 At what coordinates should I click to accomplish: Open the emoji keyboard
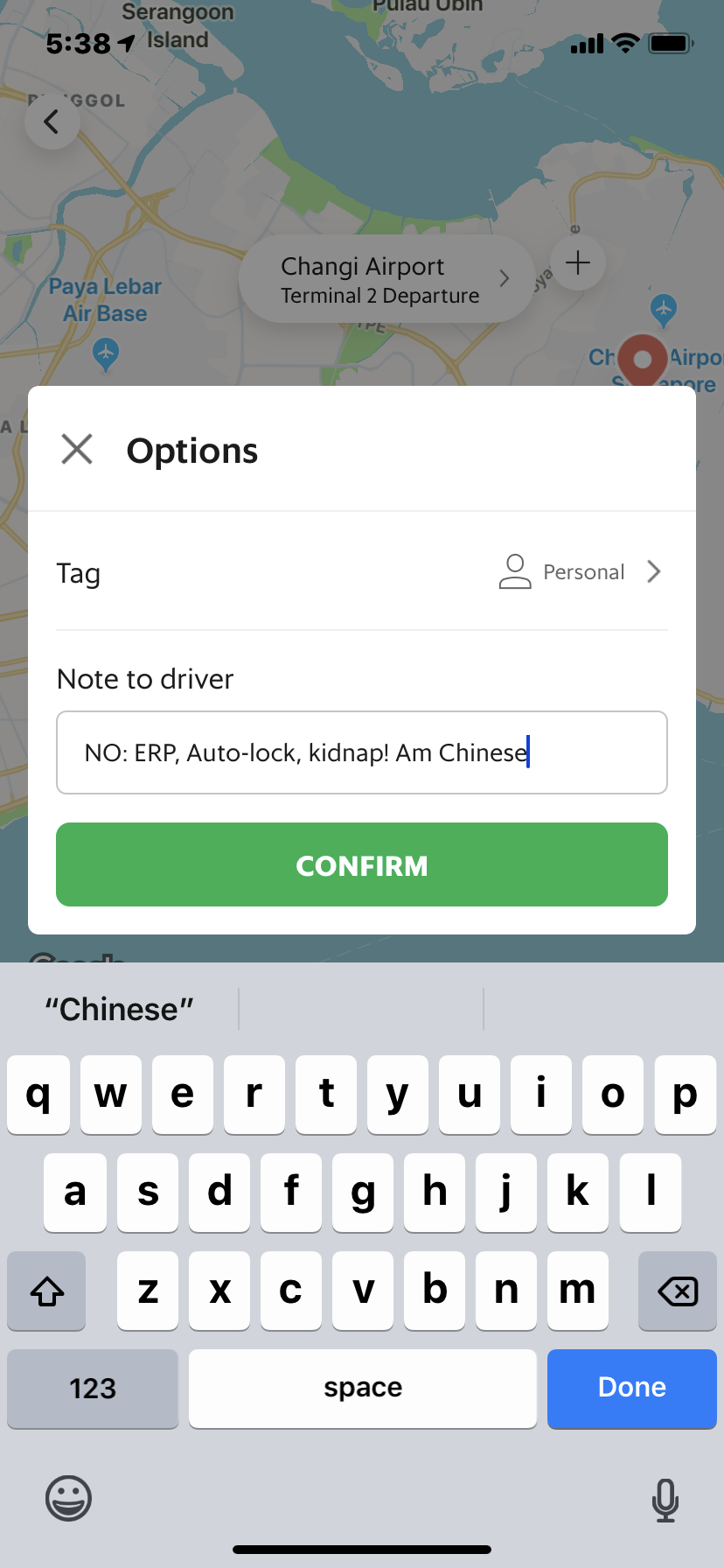point(68,1498)
